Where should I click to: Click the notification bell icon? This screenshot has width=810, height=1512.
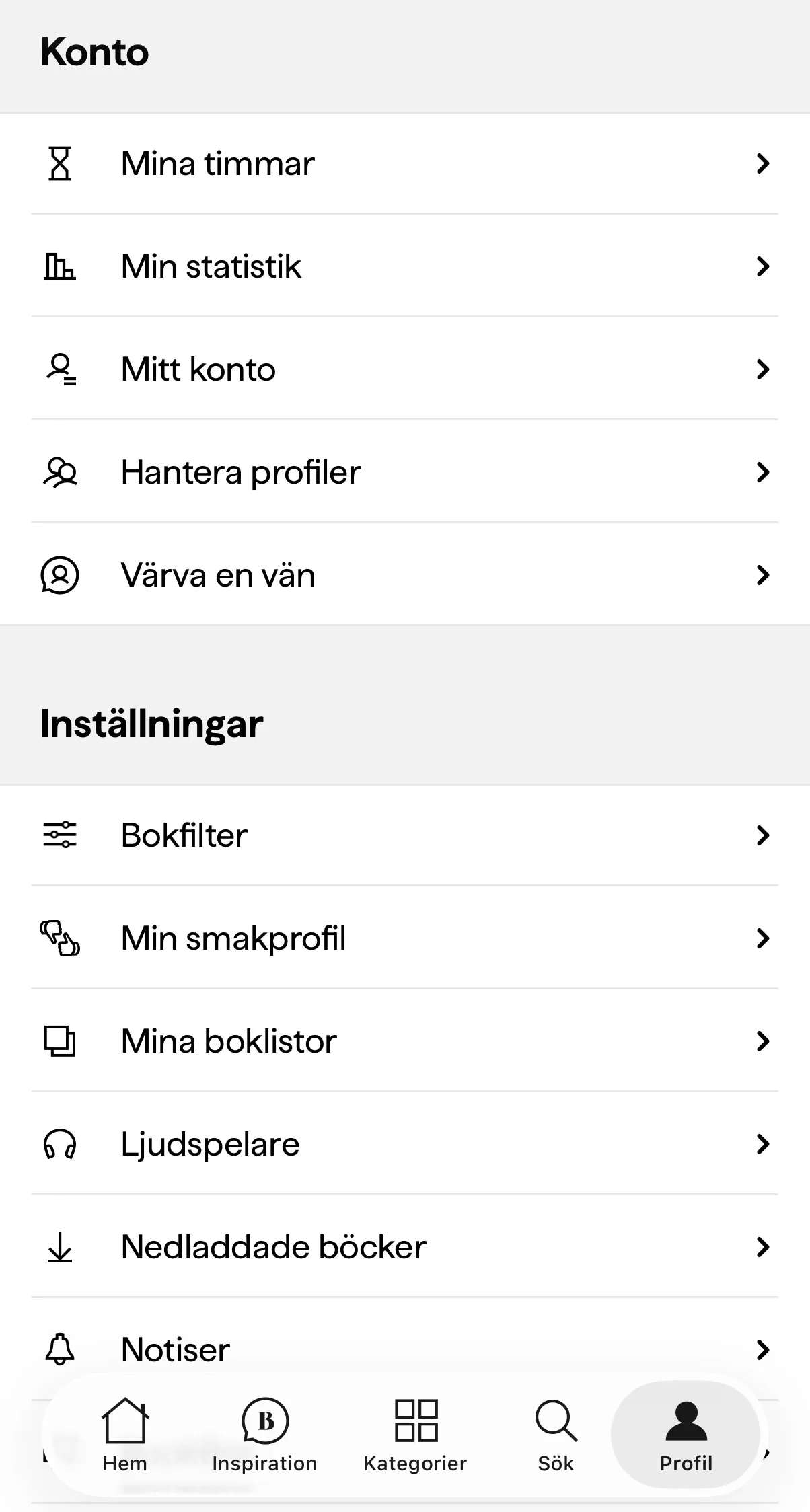pos(60,1348)
